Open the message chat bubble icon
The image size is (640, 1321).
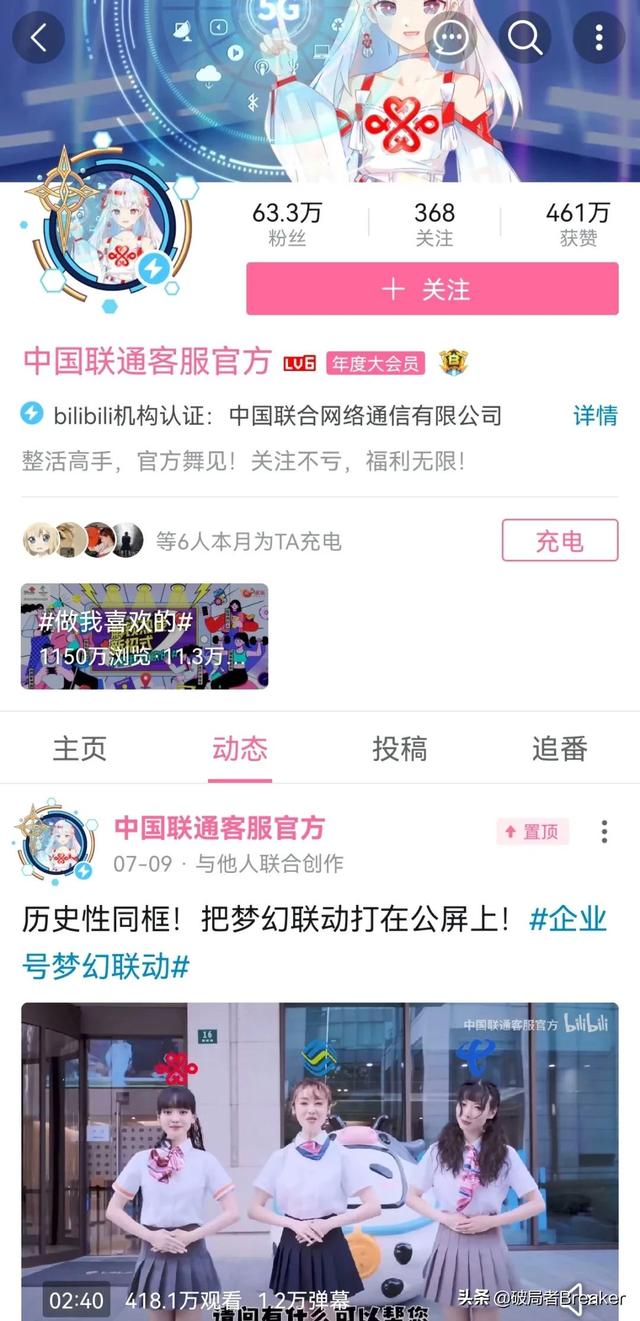(x=451, y=38)
